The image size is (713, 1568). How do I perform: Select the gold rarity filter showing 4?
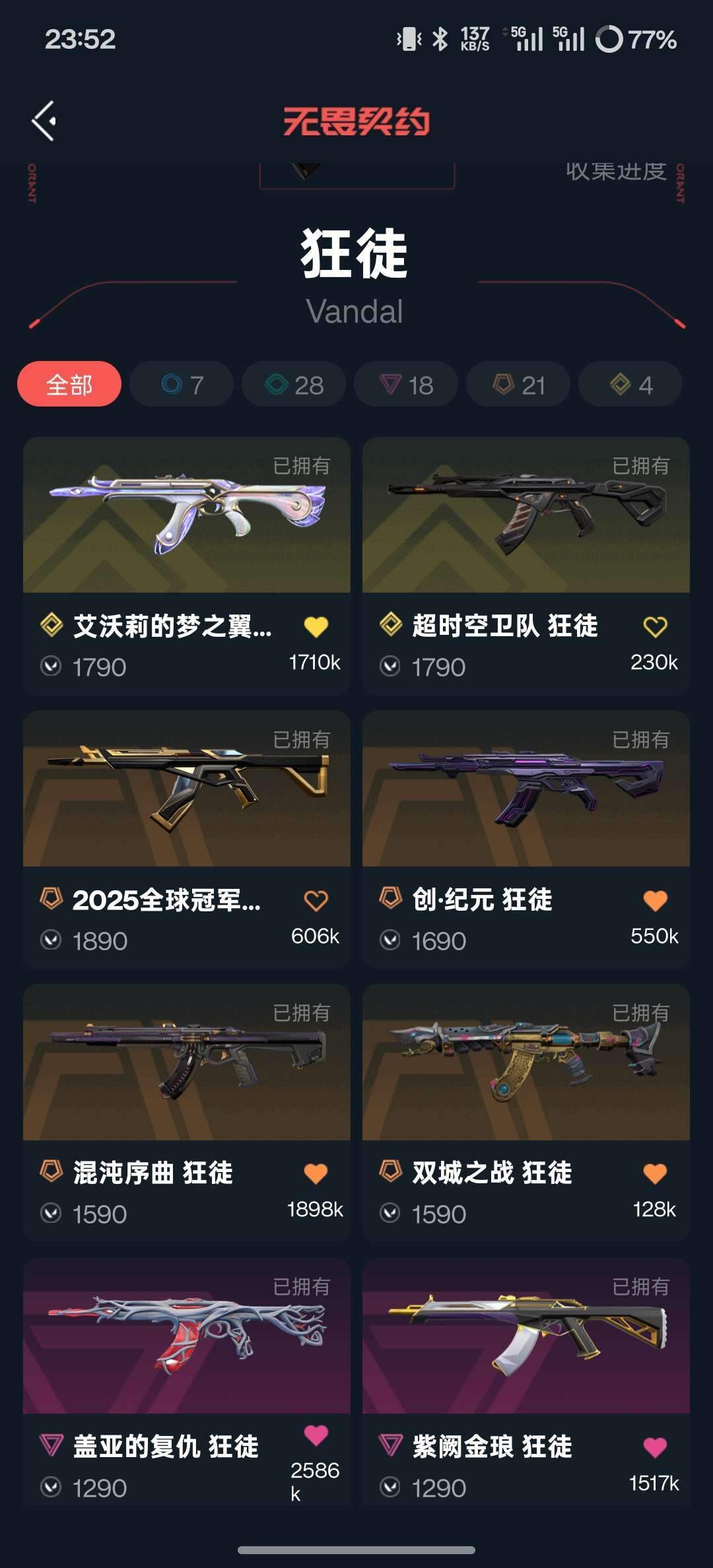click(x=630, y=383)
